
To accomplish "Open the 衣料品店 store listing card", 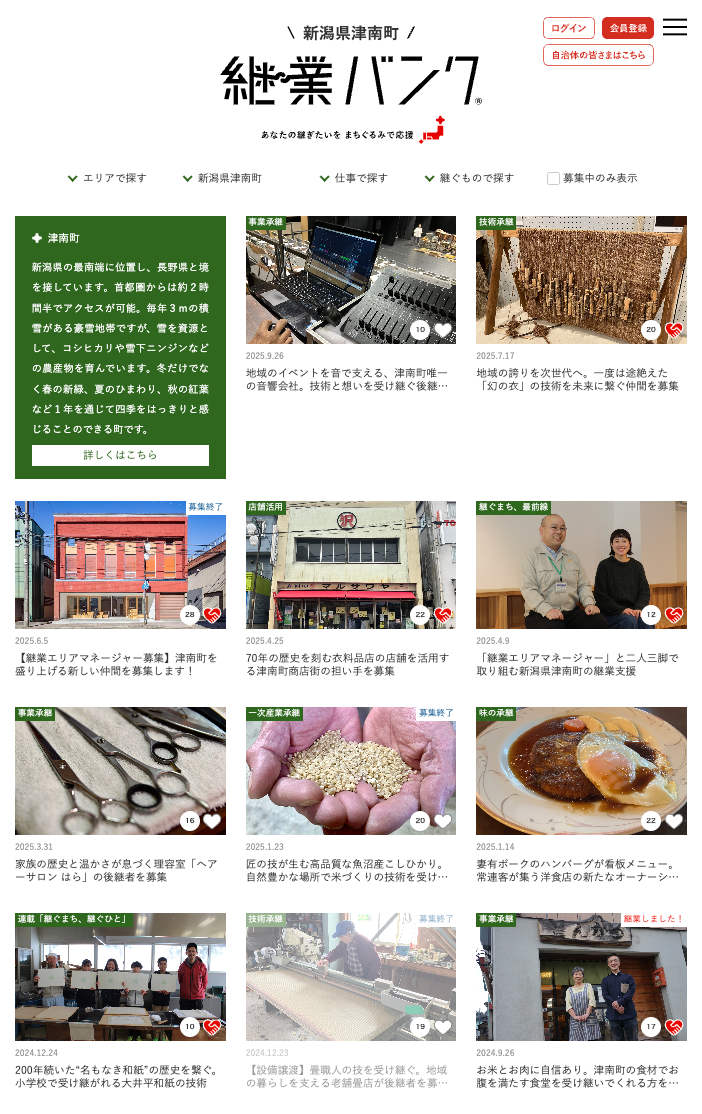I will point(350,565).
